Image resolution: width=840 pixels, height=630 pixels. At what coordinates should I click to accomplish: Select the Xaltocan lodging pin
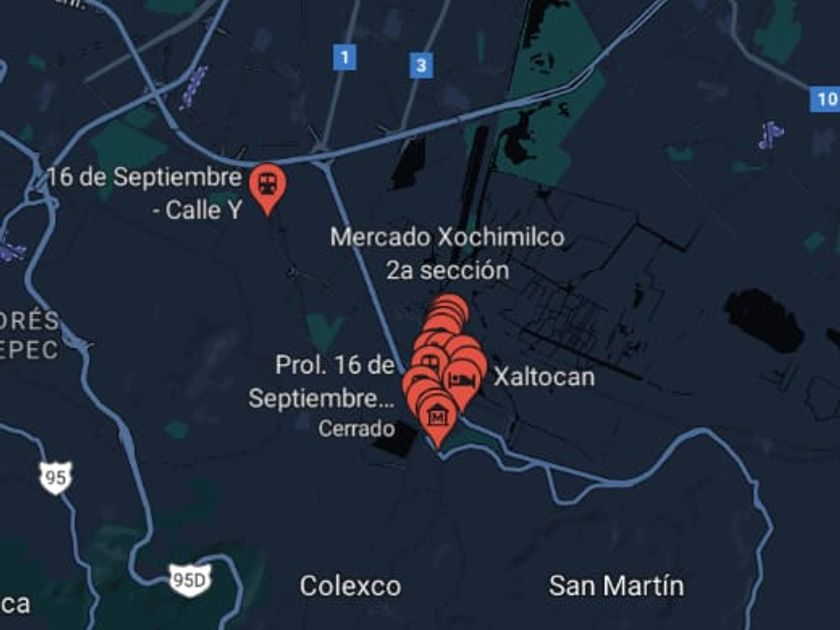(461, 381)
